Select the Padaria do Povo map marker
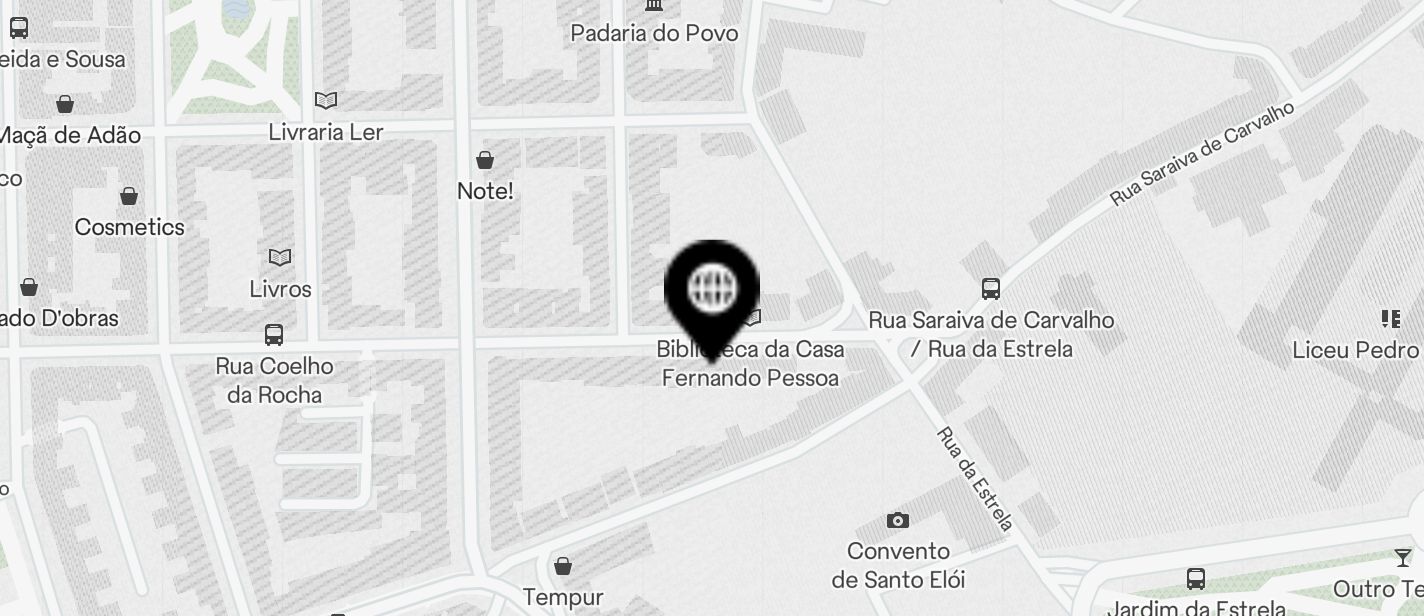The width and height of the screenshot is (1424, 616). point(654,6)
